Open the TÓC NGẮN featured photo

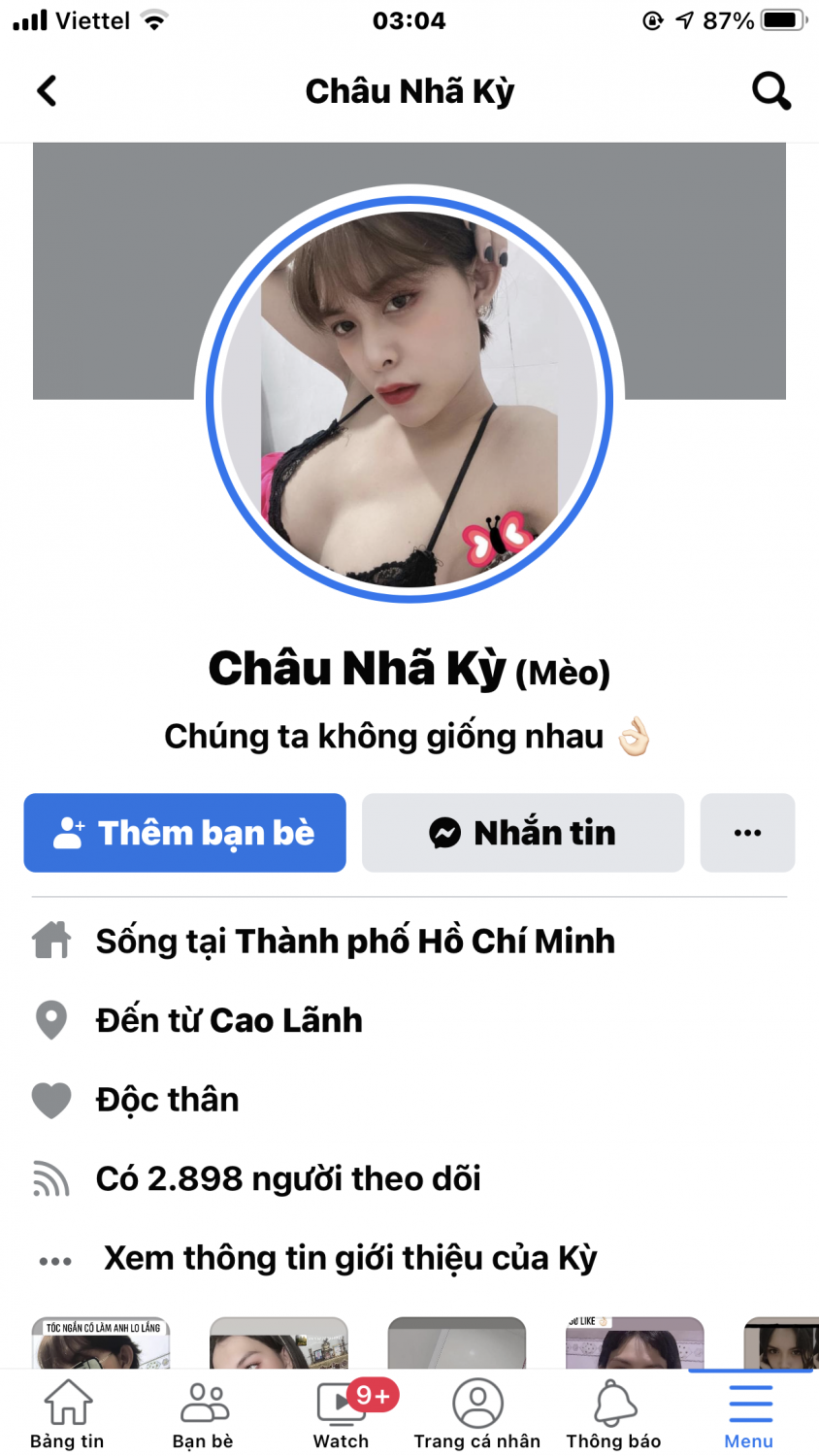click(101, 1343)
